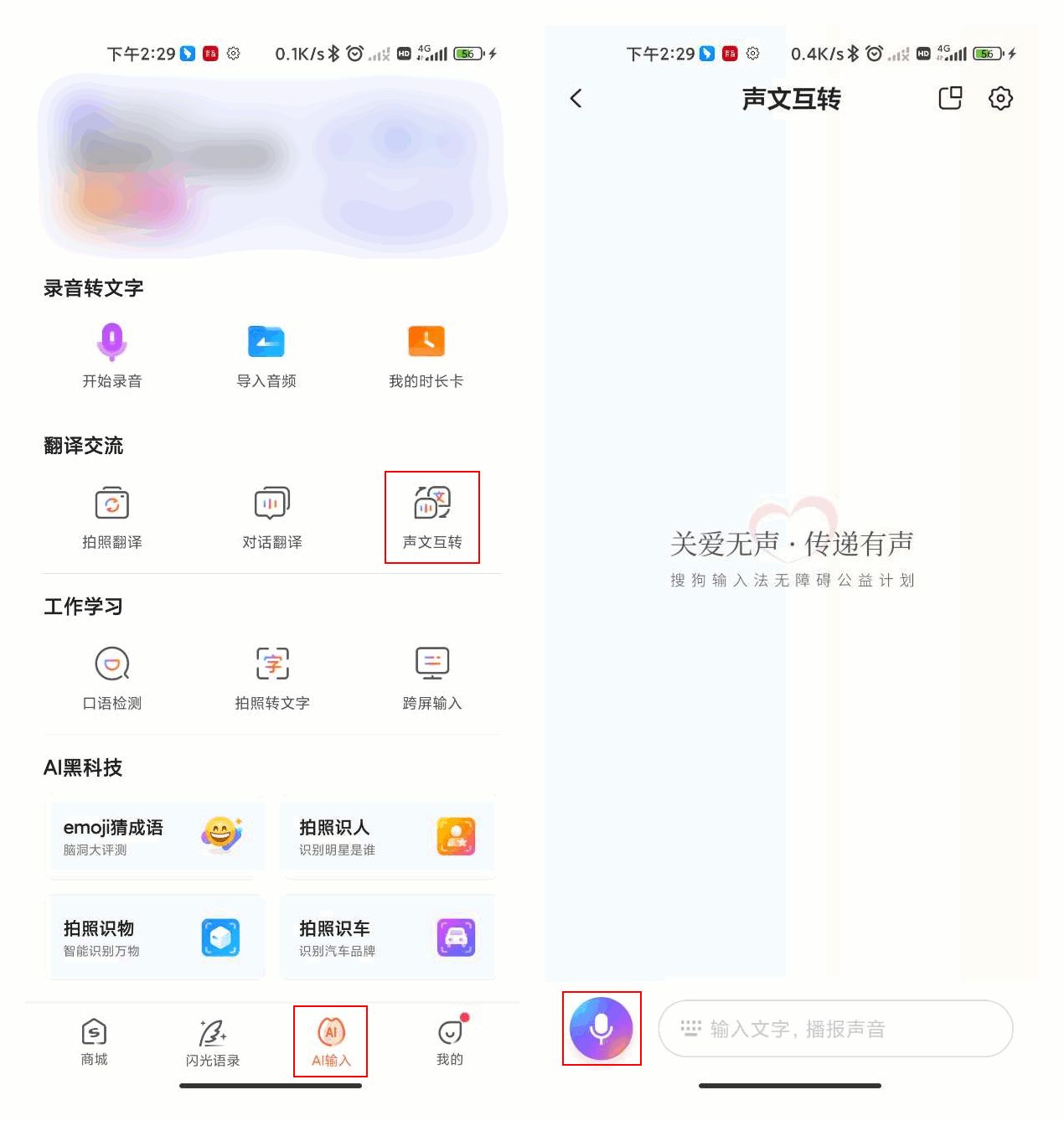Switch to the 商城 tab

94,1041
